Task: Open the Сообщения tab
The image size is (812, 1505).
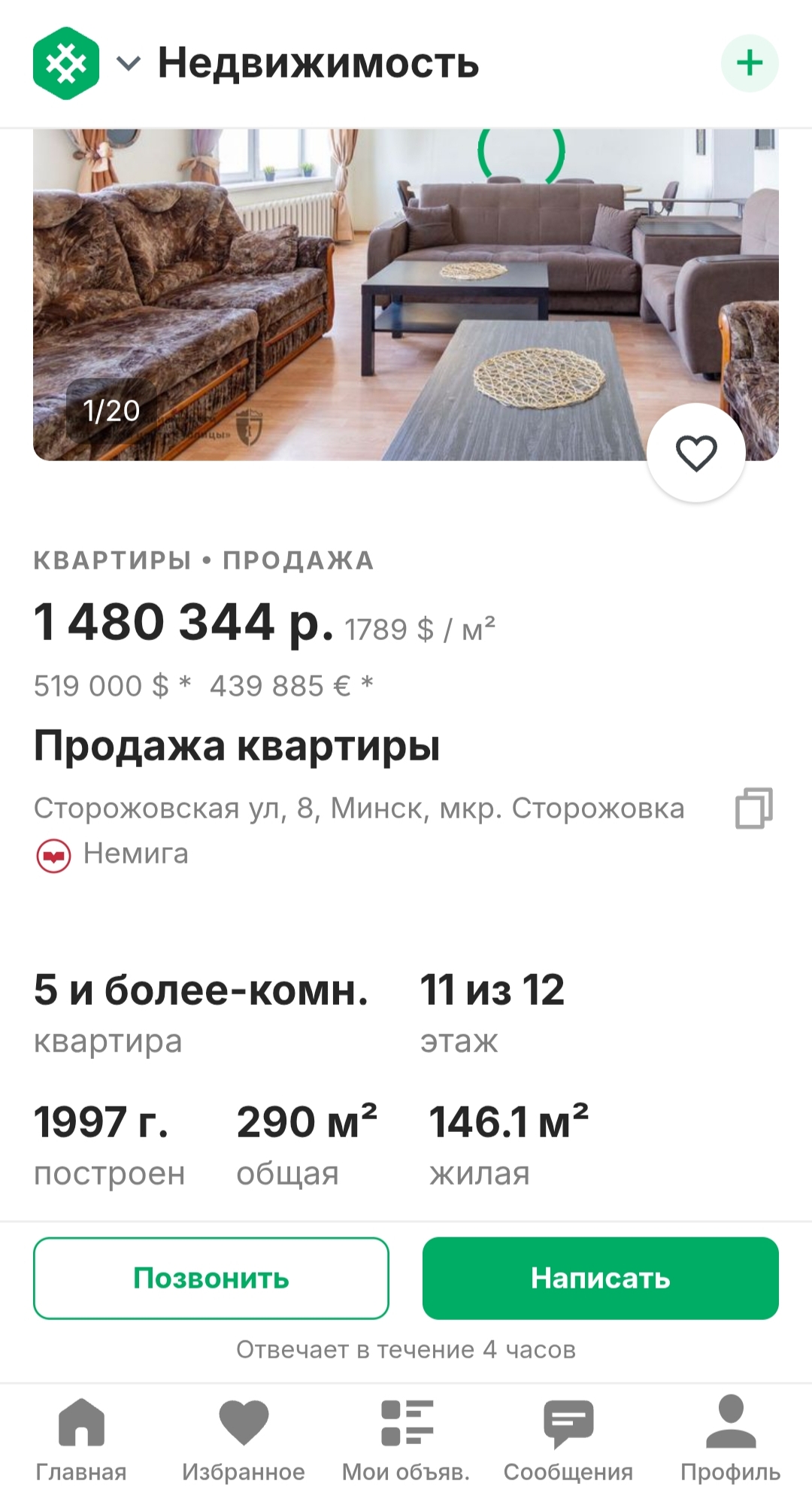Action: coord(568,1440)
